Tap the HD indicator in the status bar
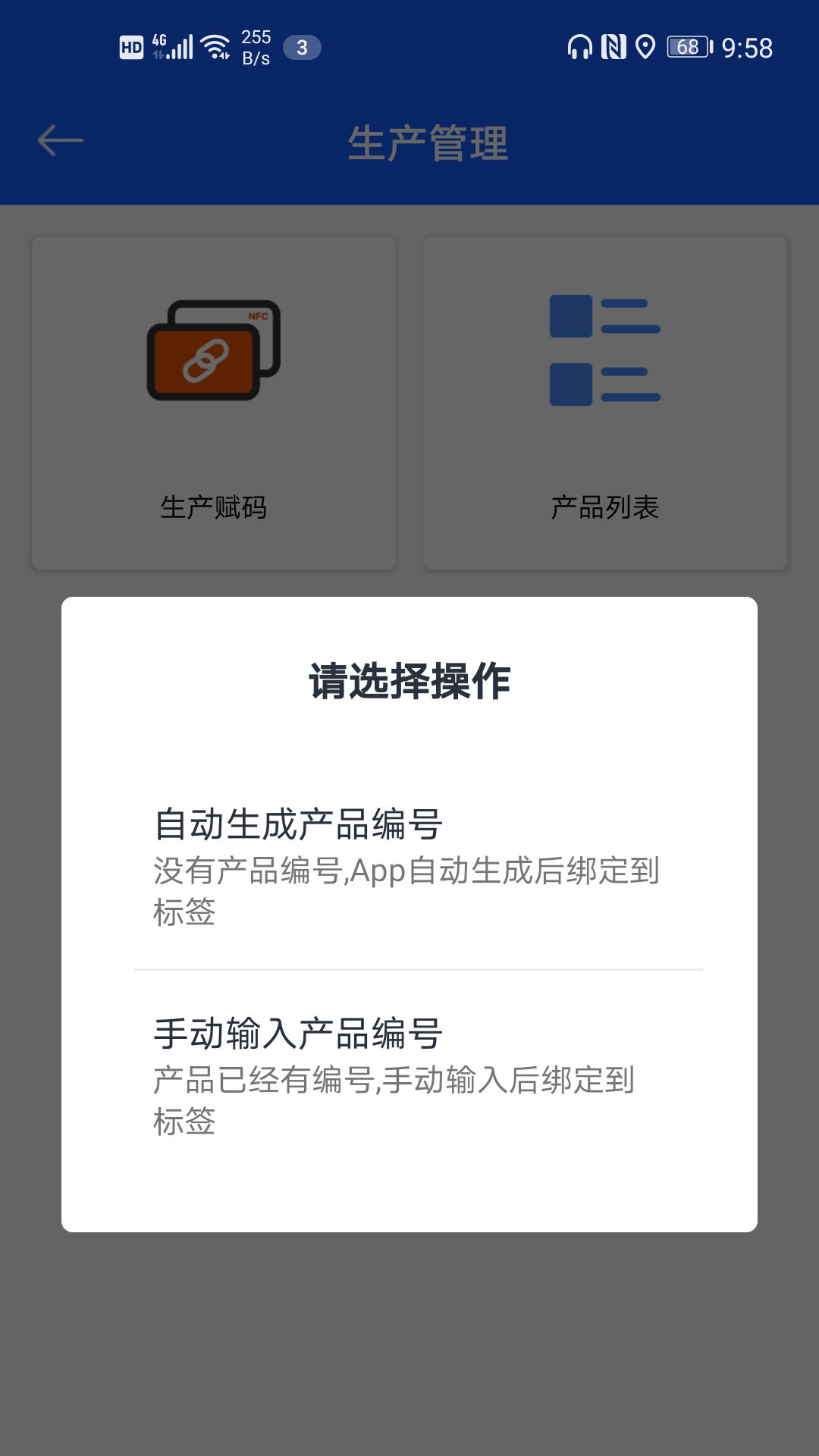This screenshot has width=819, height=1456. pyautogui.click(x=130, y=47)
